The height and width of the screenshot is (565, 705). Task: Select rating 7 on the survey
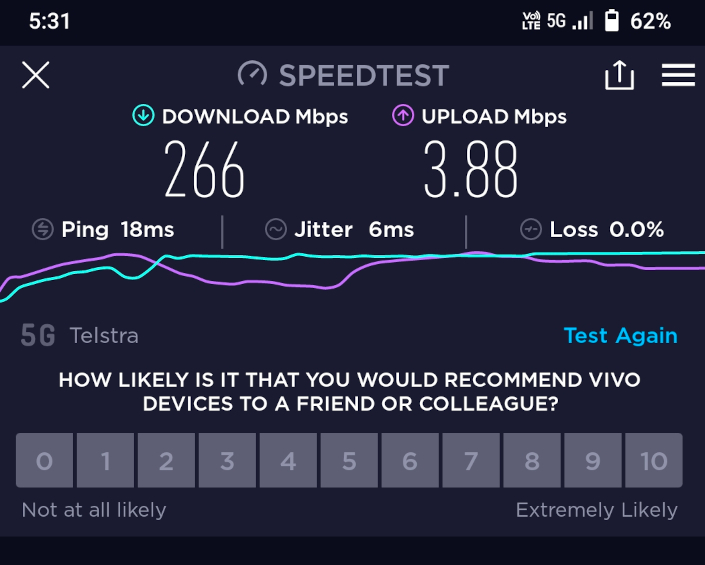(471, 461)
